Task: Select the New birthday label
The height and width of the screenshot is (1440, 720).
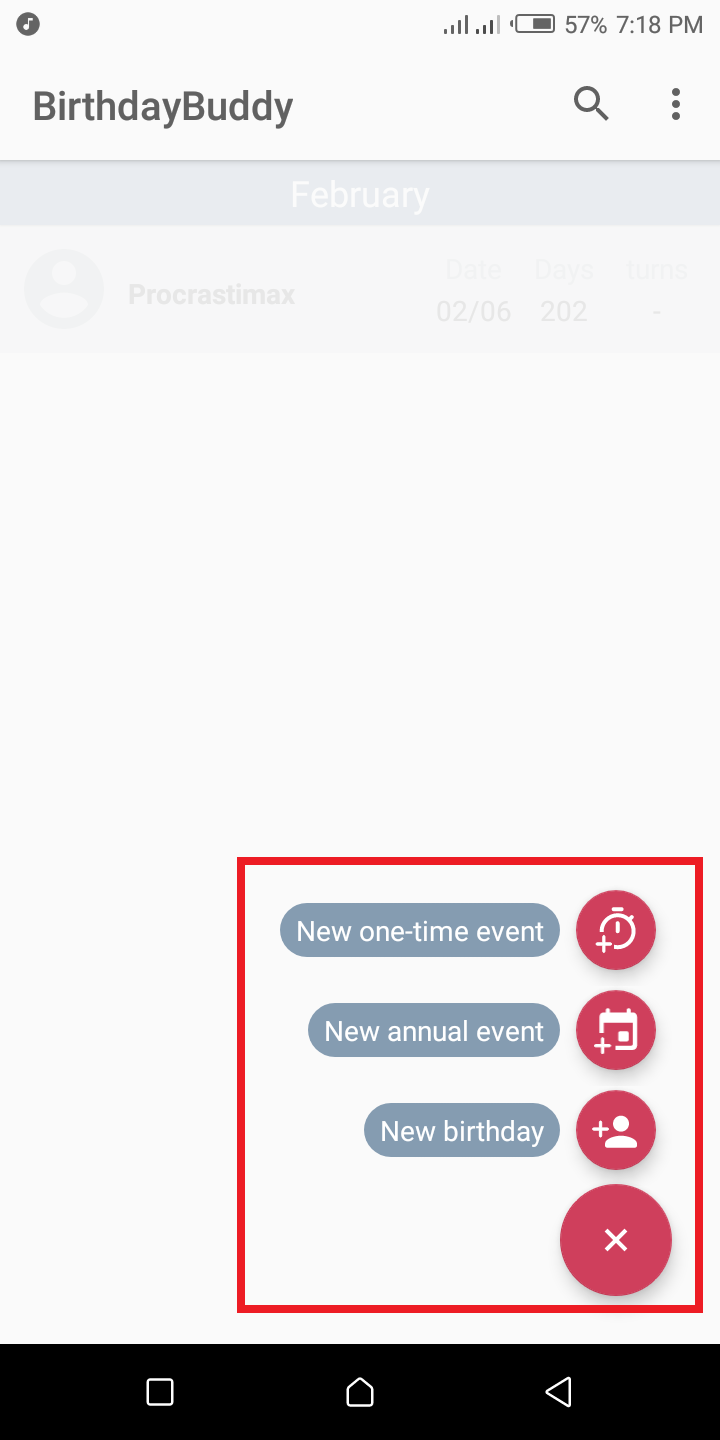Action: (x=462, y=1131)
